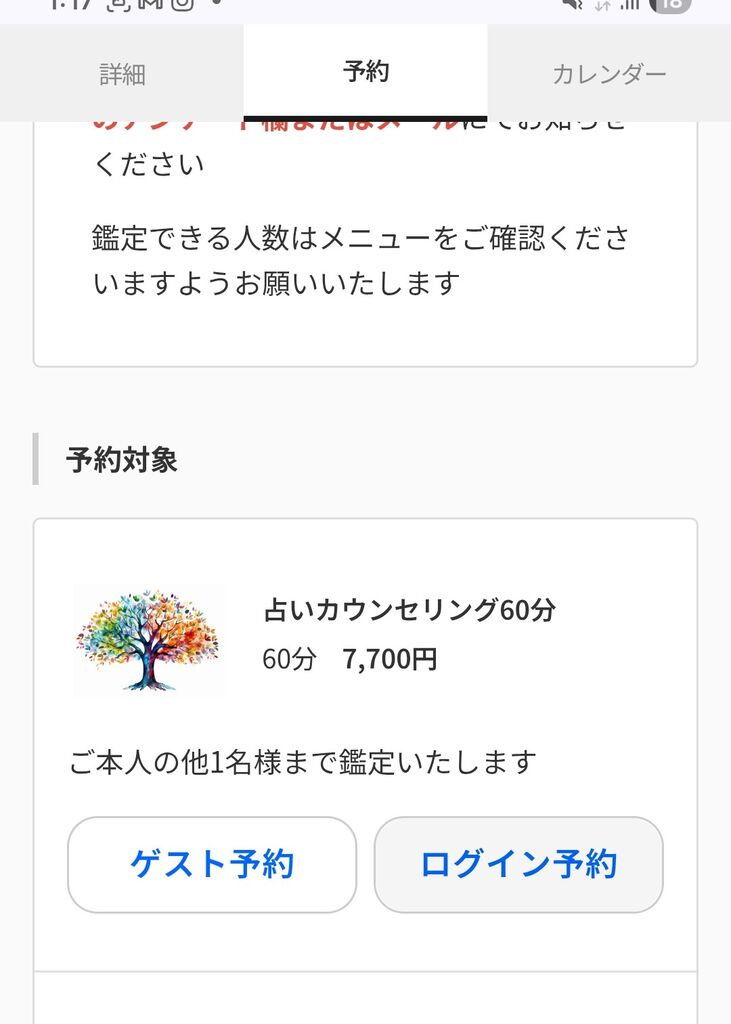
Task: Choose ログイン予約 to book with login
Action: [x=518, y=864]
